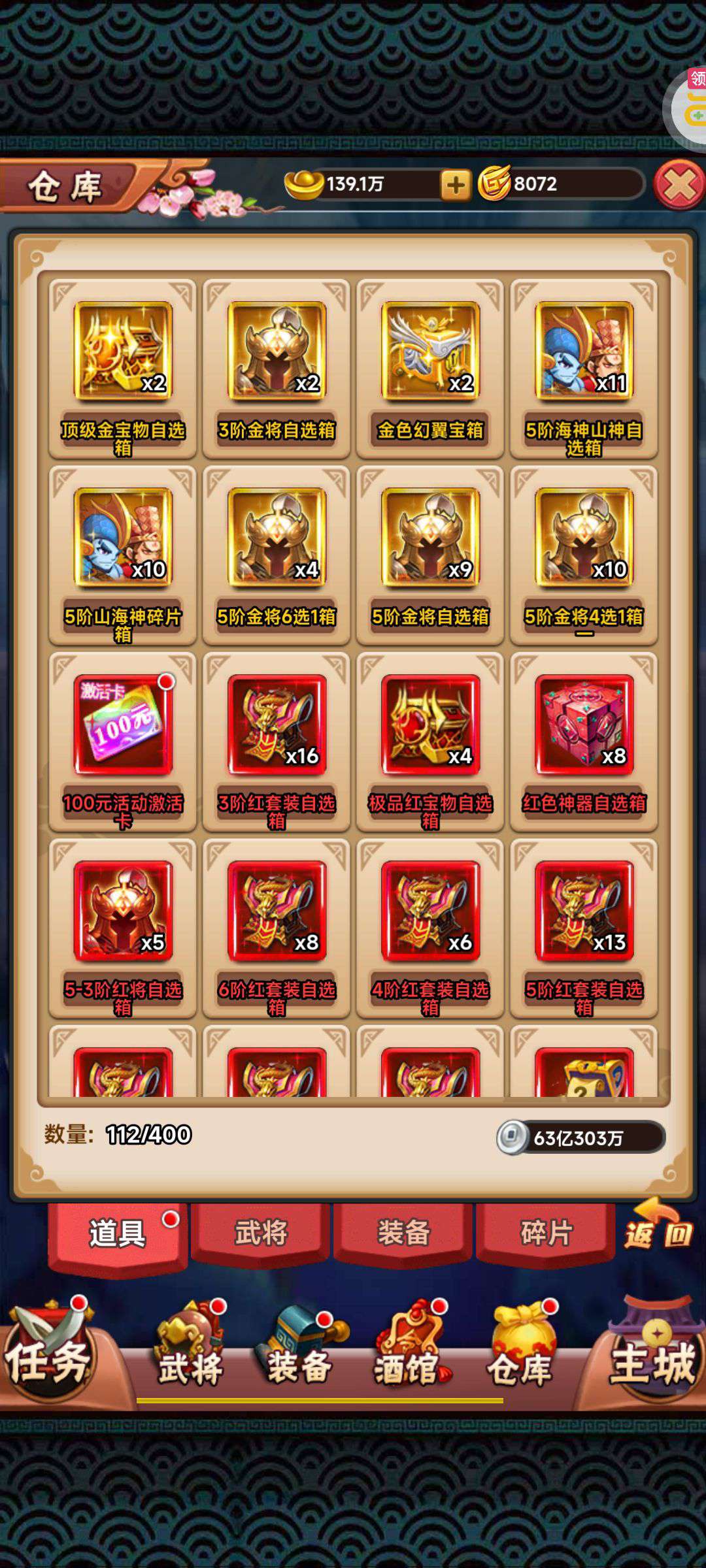Open 仓库 in the bottom navigation
706x1568 pixels.
(521, 1349)
